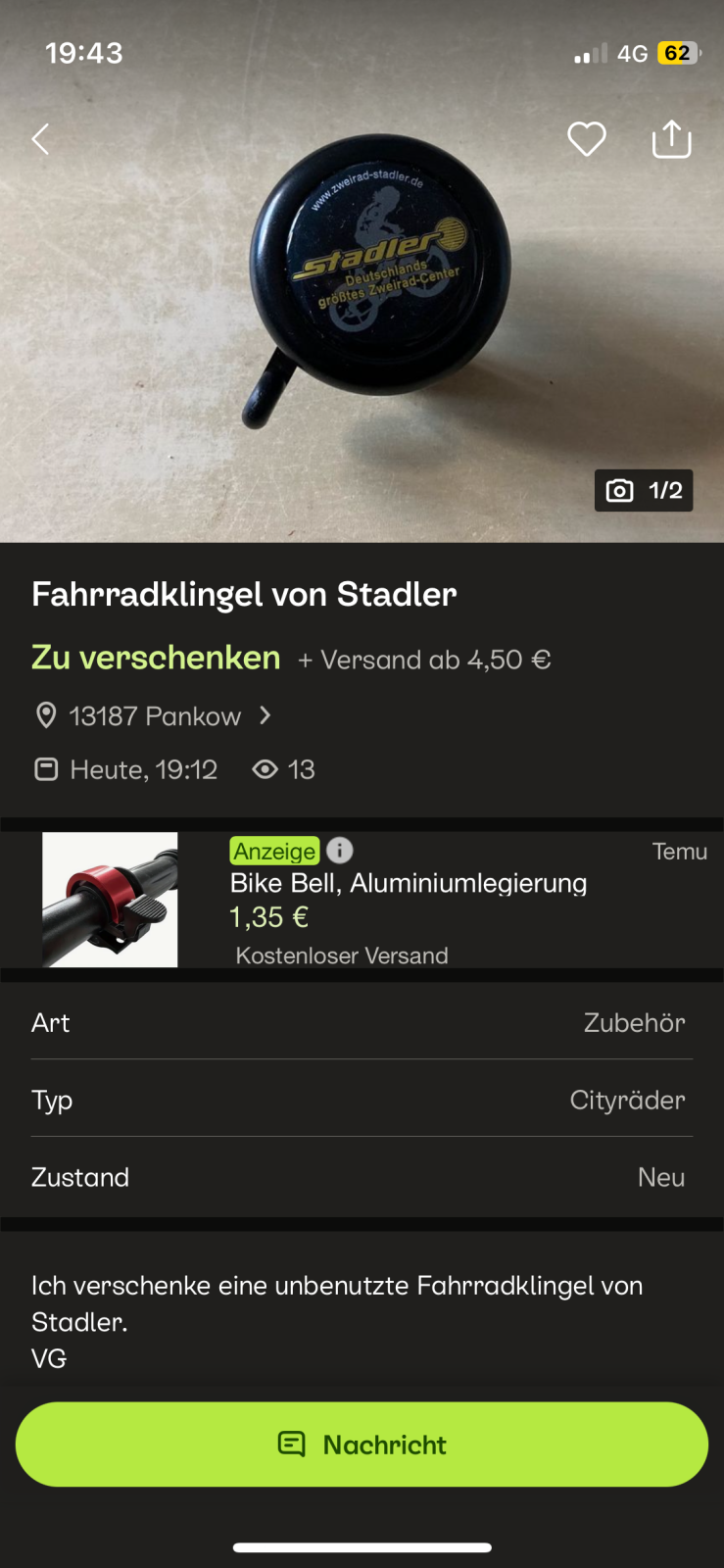724x1568 pixels.
Task: Send a message via Nachricht button
Action: point(362,1445)
